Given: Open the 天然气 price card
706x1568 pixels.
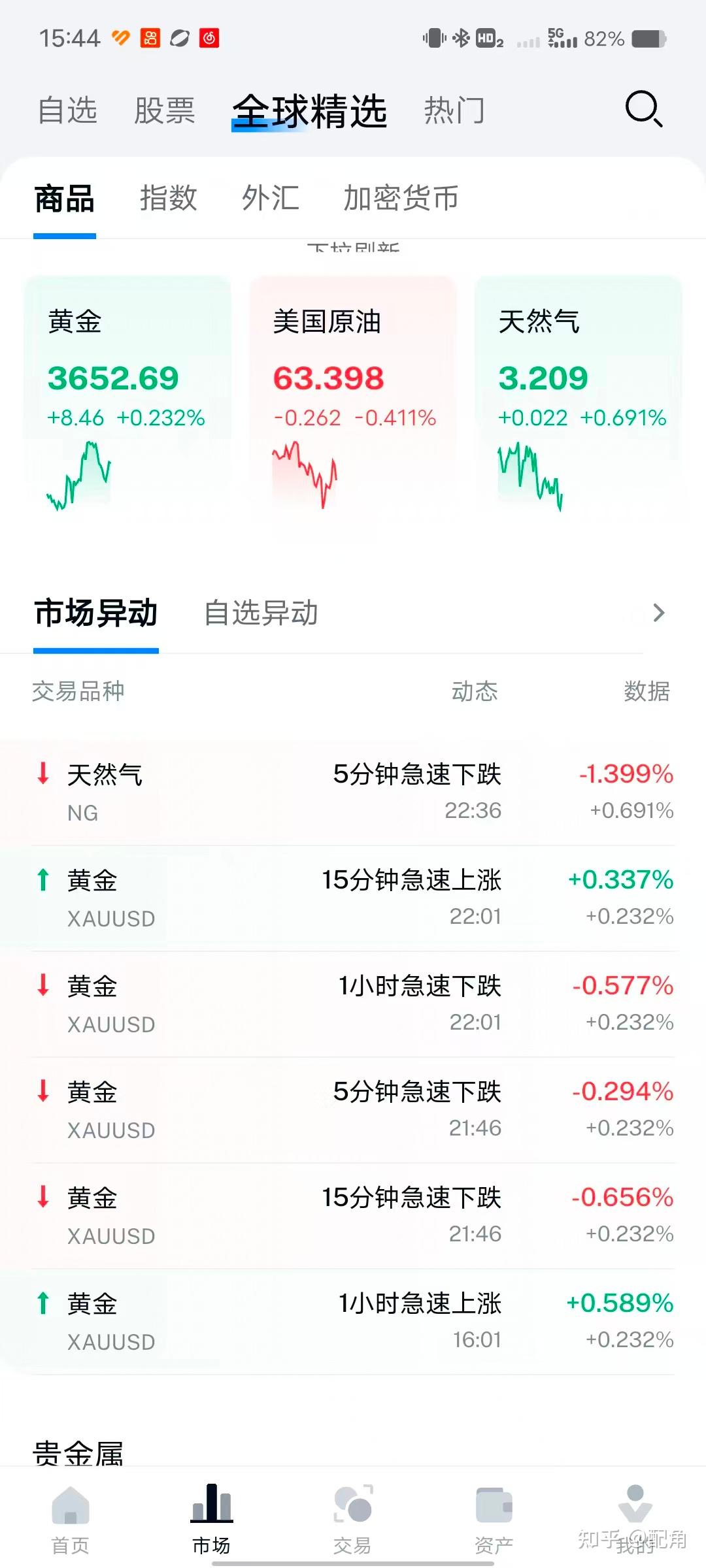Looking at the screenshot, I should (578, 392).
